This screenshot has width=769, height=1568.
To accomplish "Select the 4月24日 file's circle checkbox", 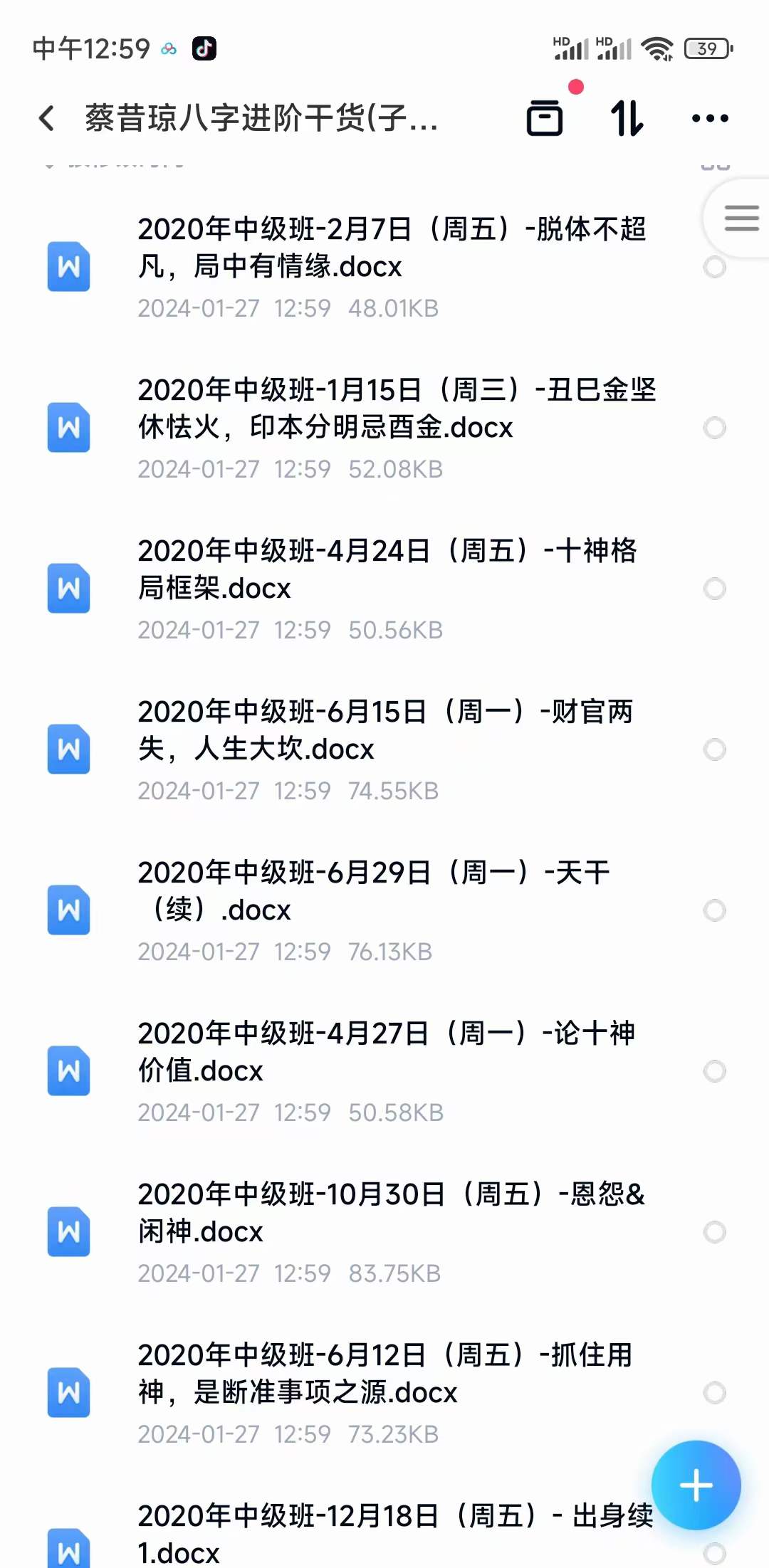I will point(714,589).
